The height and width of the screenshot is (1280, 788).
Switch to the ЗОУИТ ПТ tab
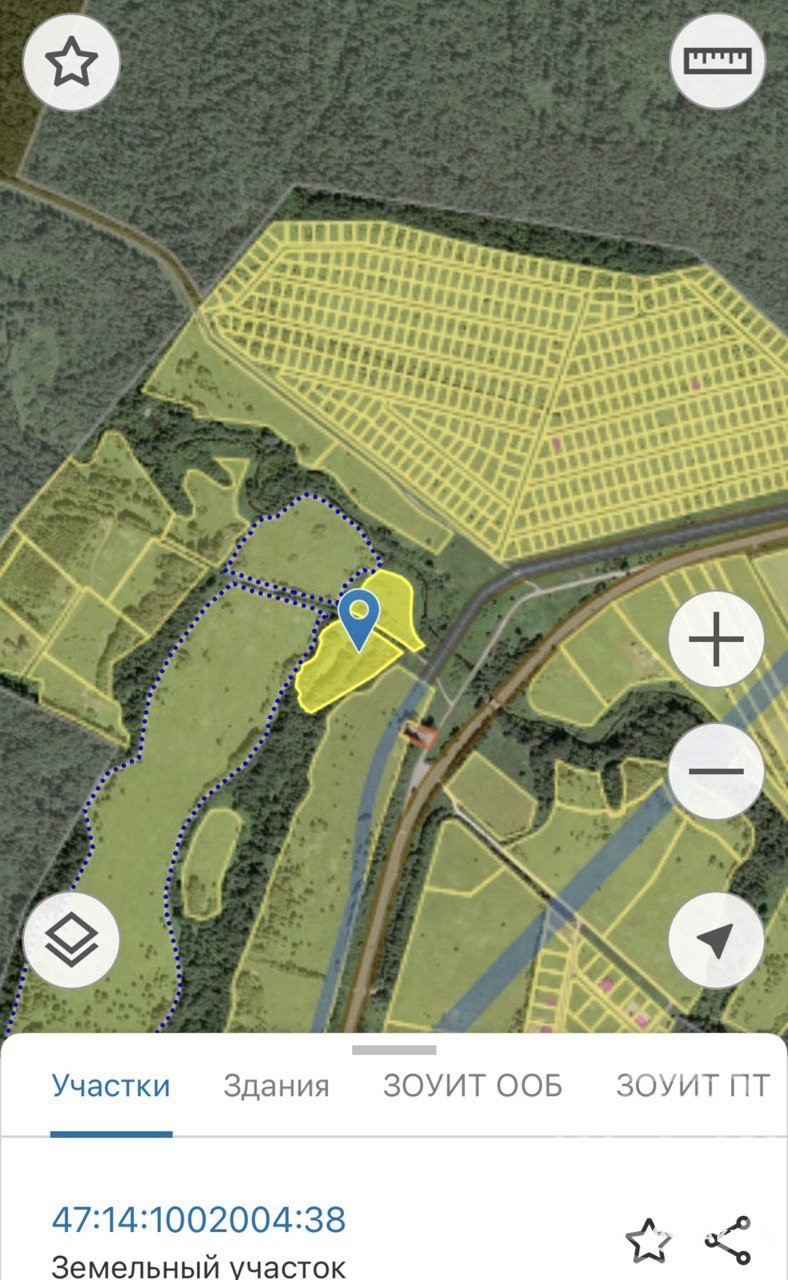[693, 1086]
